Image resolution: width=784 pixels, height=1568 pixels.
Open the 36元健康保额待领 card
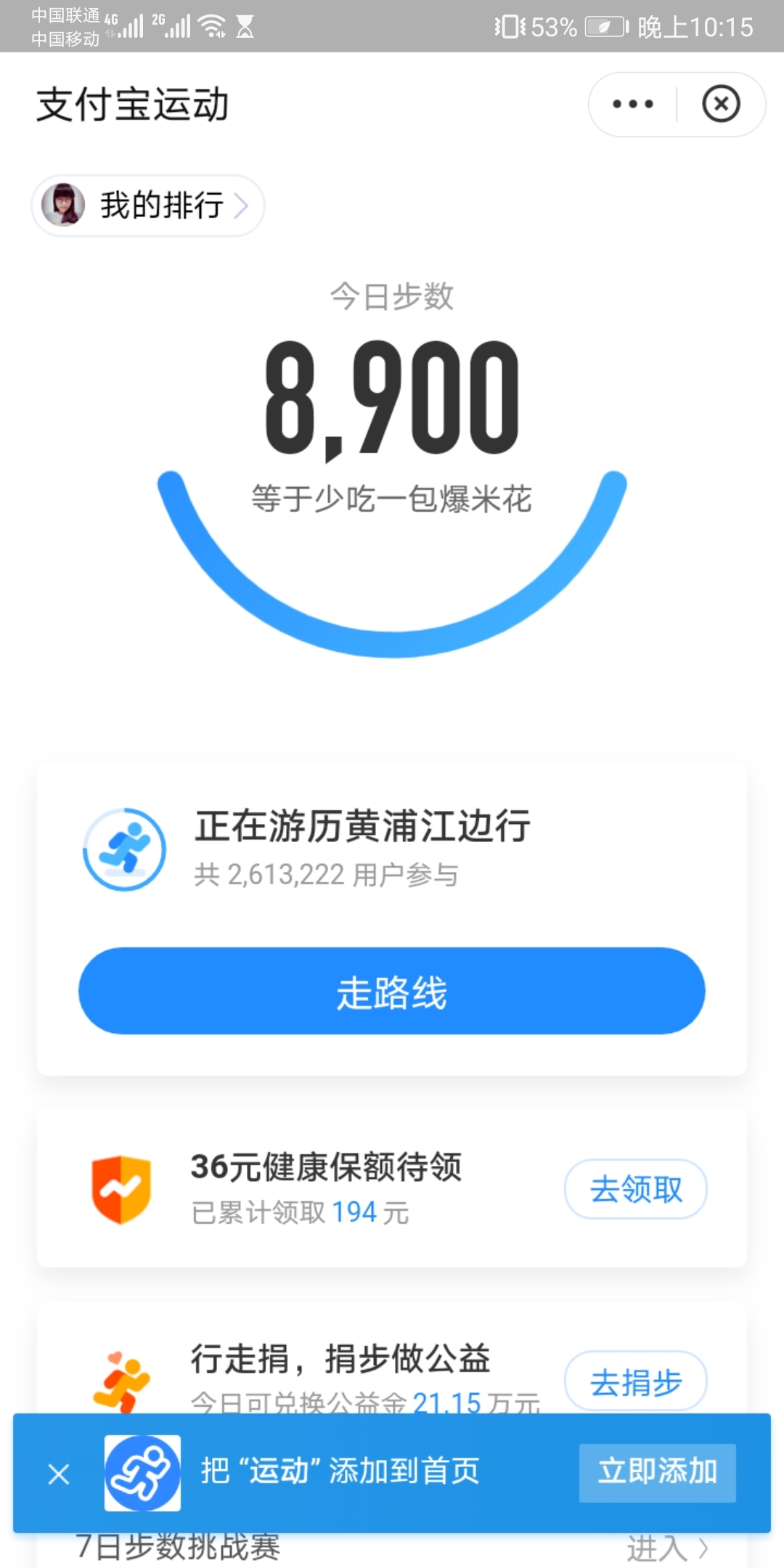click(x=392, y=1189)
